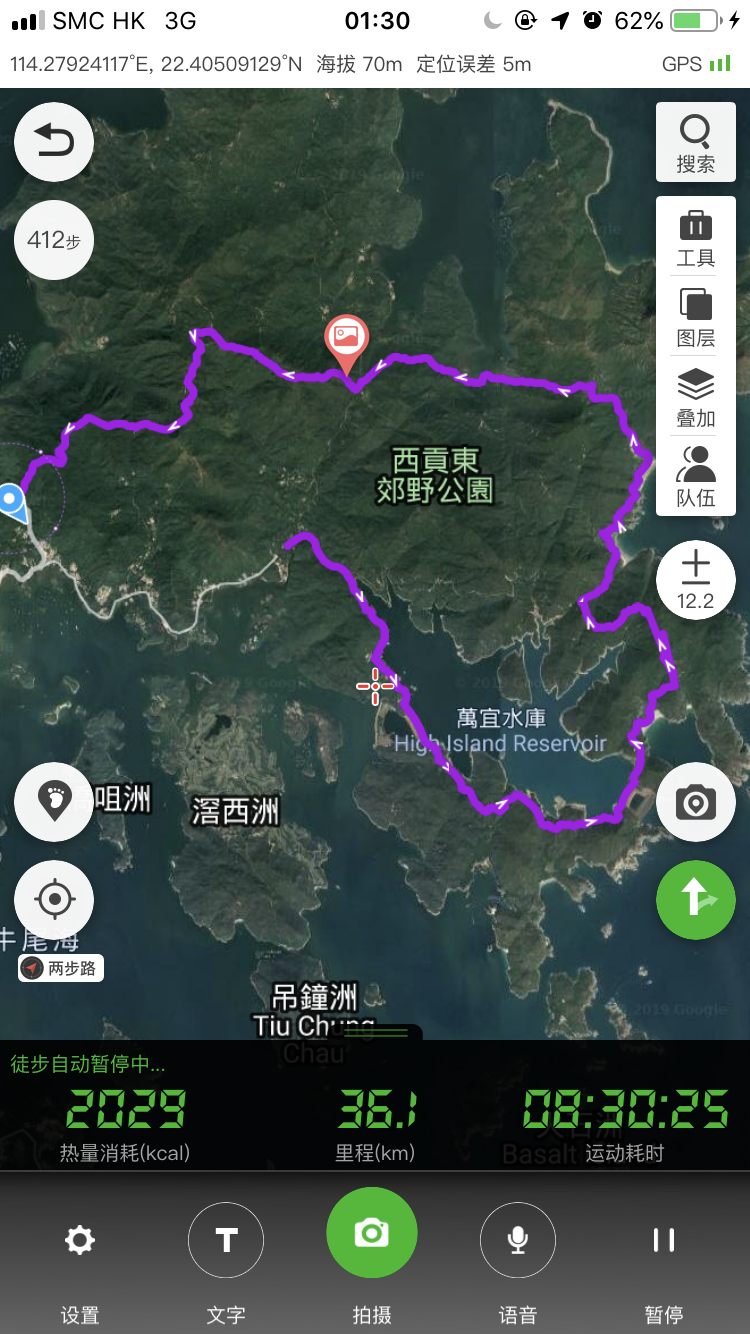Center the map on my current location

(x=54, y=900)
